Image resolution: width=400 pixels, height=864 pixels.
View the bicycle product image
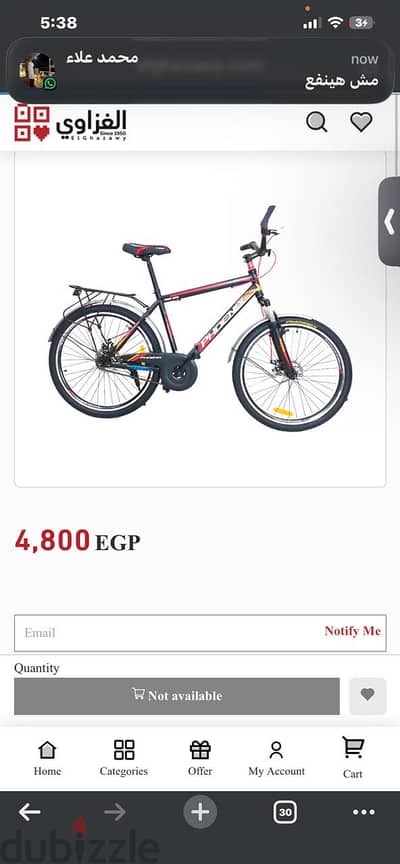coord(200,317)
